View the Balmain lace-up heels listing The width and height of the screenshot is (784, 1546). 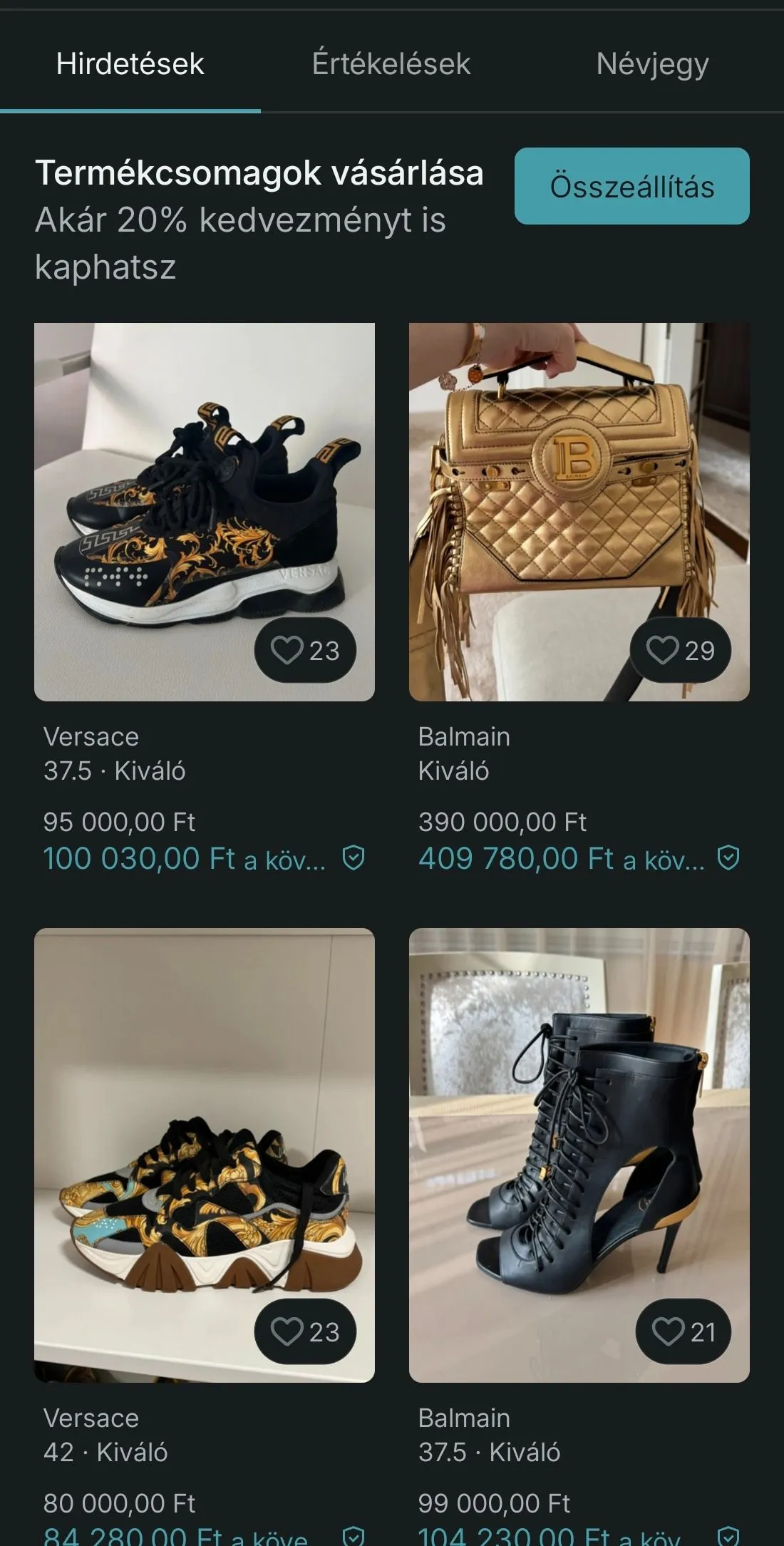tap(579, 1140)
